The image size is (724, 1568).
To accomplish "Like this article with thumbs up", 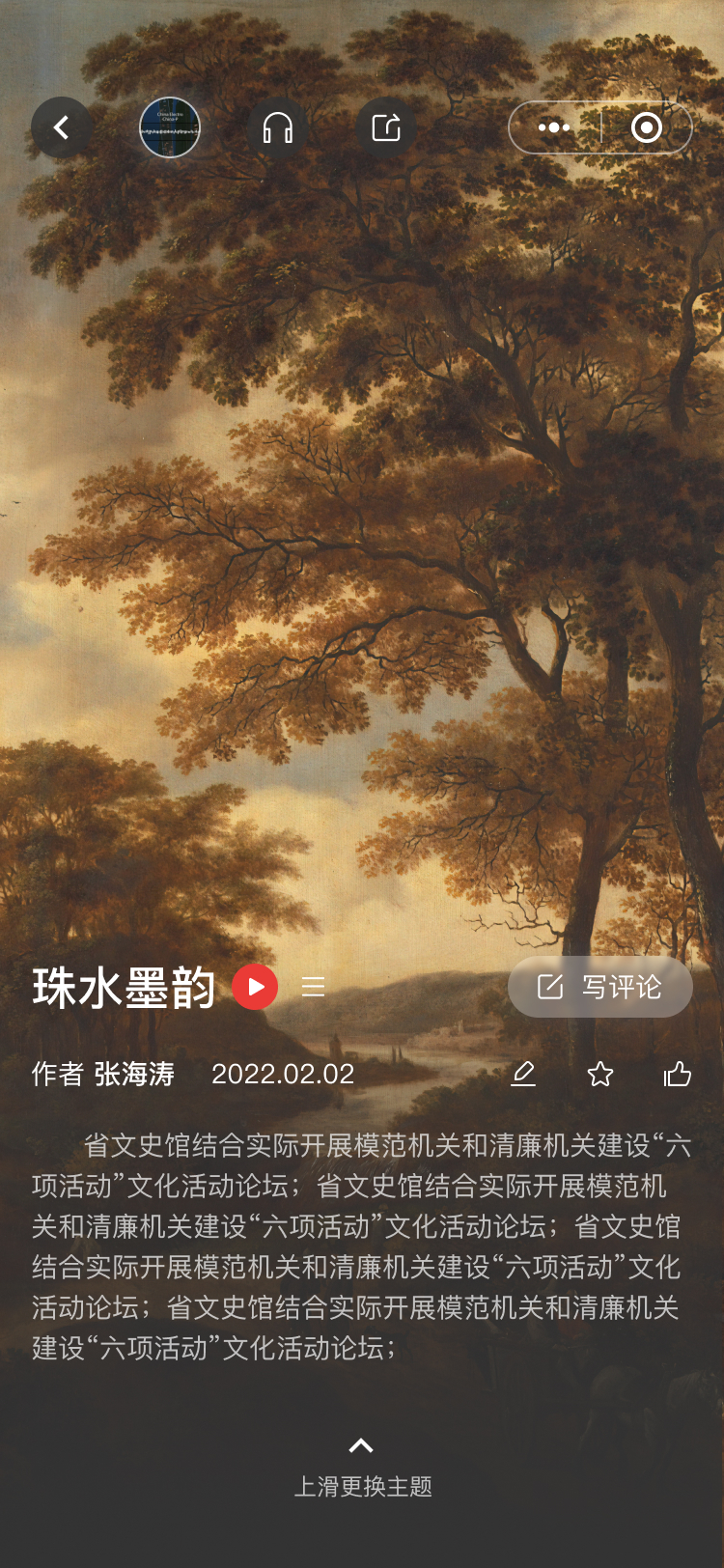I will point(678,1074).
